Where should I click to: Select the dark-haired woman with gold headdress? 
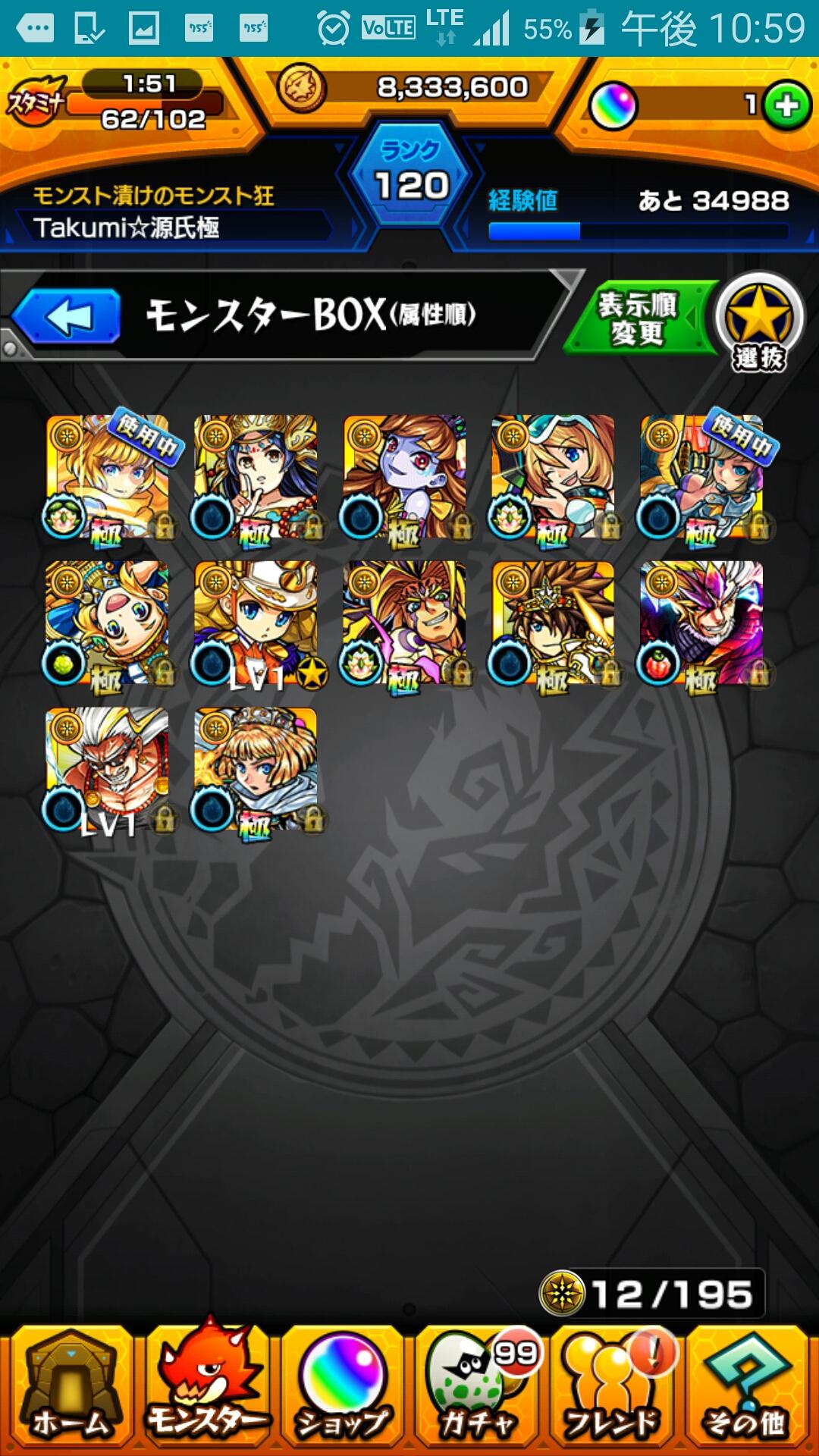click(x=256, y=476)
